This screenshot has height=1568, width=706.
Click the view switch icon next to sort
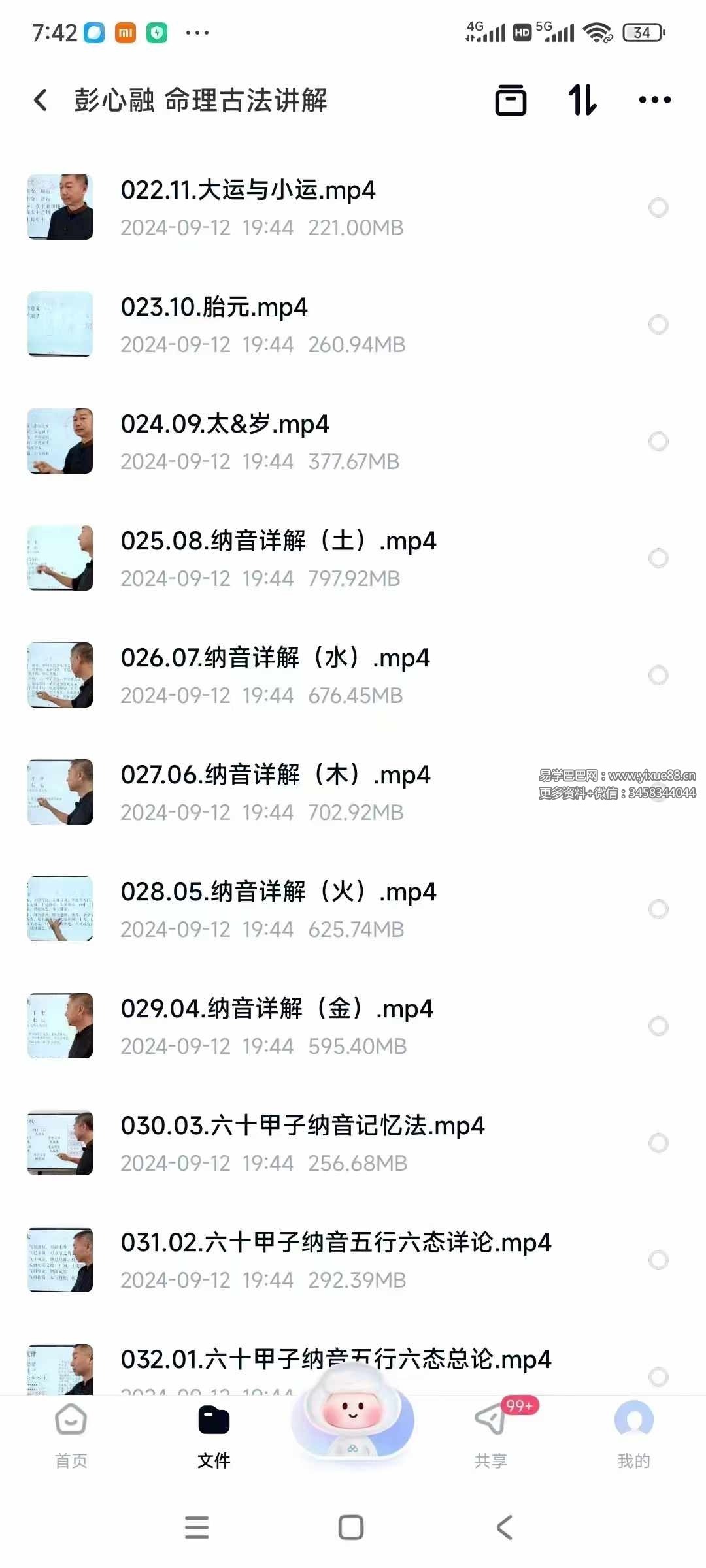pos(509,99)
